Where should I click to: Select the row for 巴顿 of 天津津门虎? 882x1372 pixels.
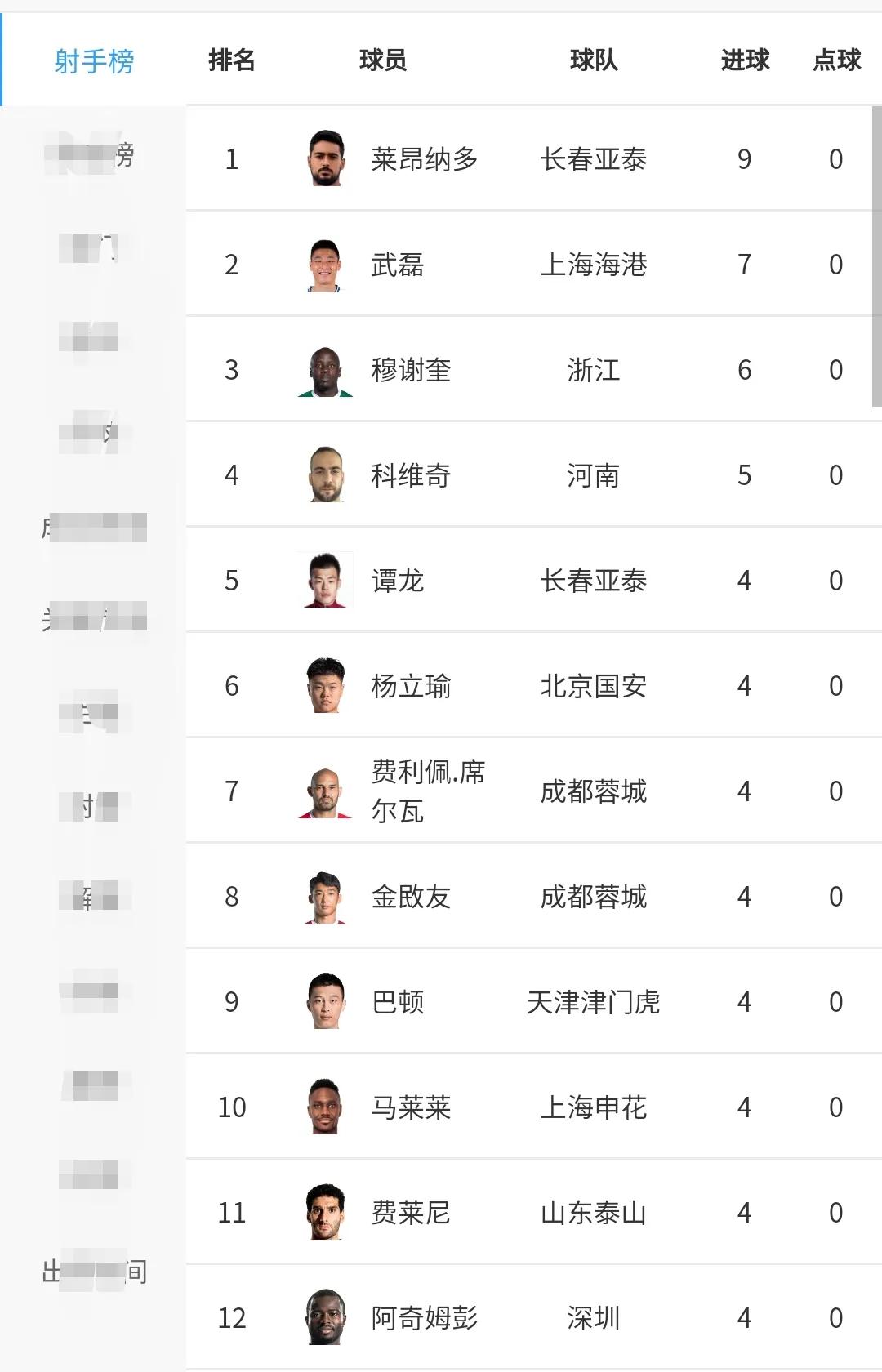pyautogui.click(x=531, y=1002)
